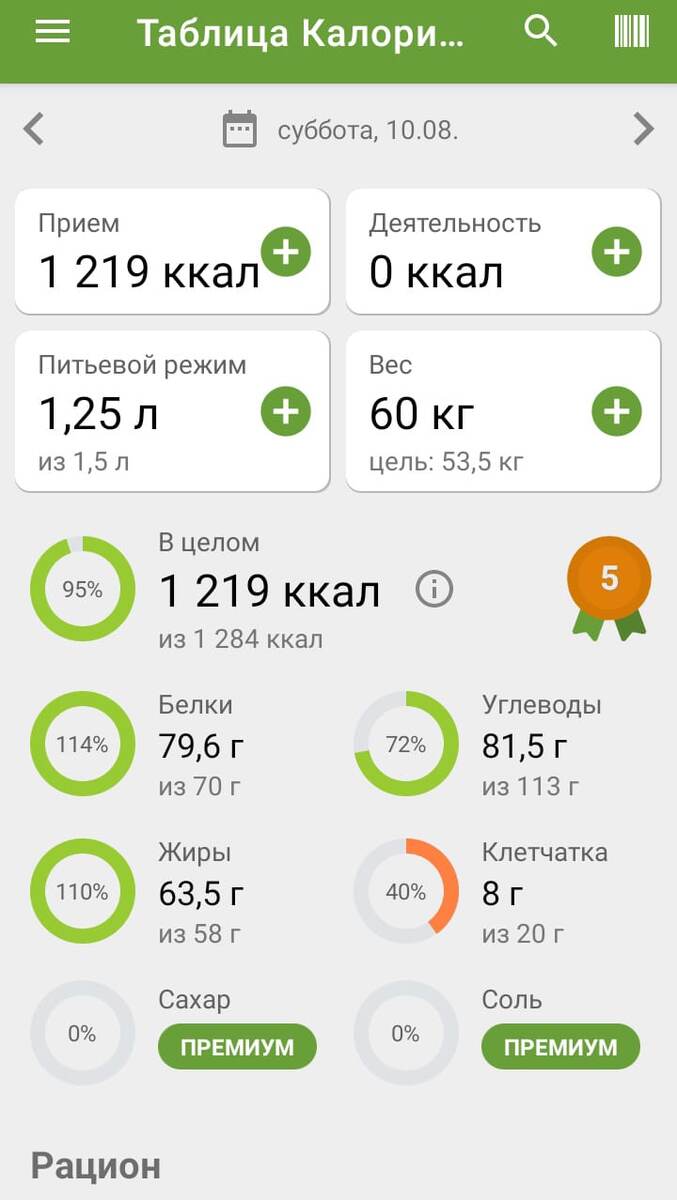This screenshot has width=677, height=1200.
Task: Add an activity in the Деятельность card
Action: click(x=616, y=252)
